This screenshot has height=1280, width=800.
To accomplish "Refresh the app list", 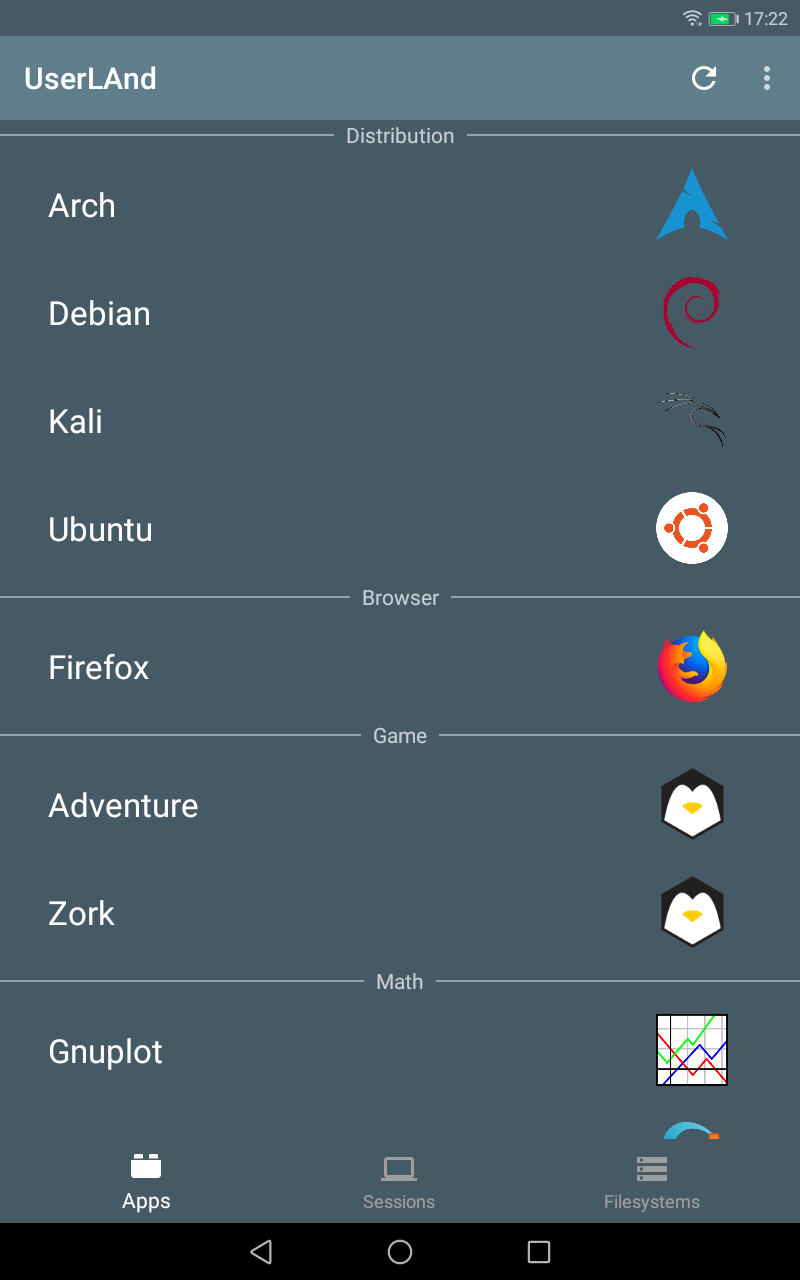I will (x=703, y=78).
